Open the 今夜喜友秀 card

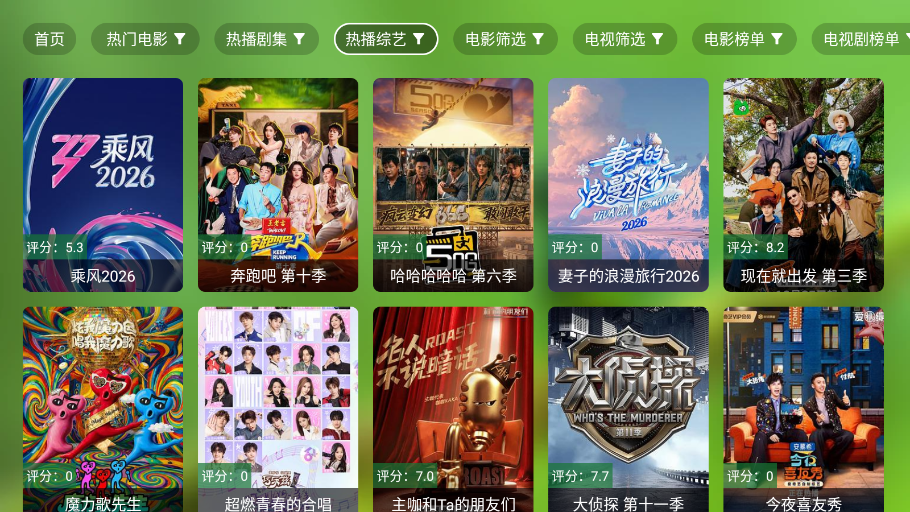click(803, 410)
